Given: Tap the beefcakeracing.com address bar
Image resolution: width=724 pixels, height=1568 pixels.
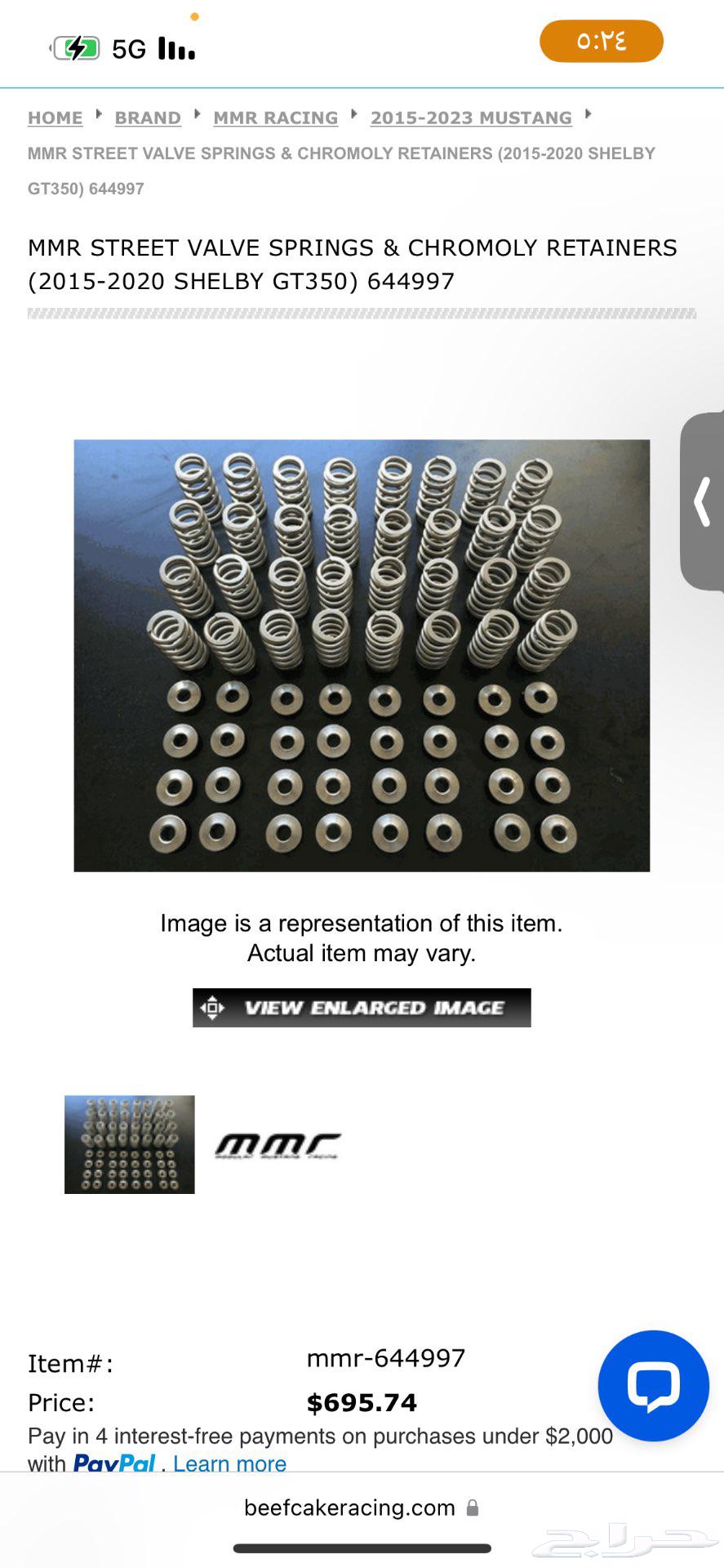Looking at the screenshot, I should [x=362, y=1508].
